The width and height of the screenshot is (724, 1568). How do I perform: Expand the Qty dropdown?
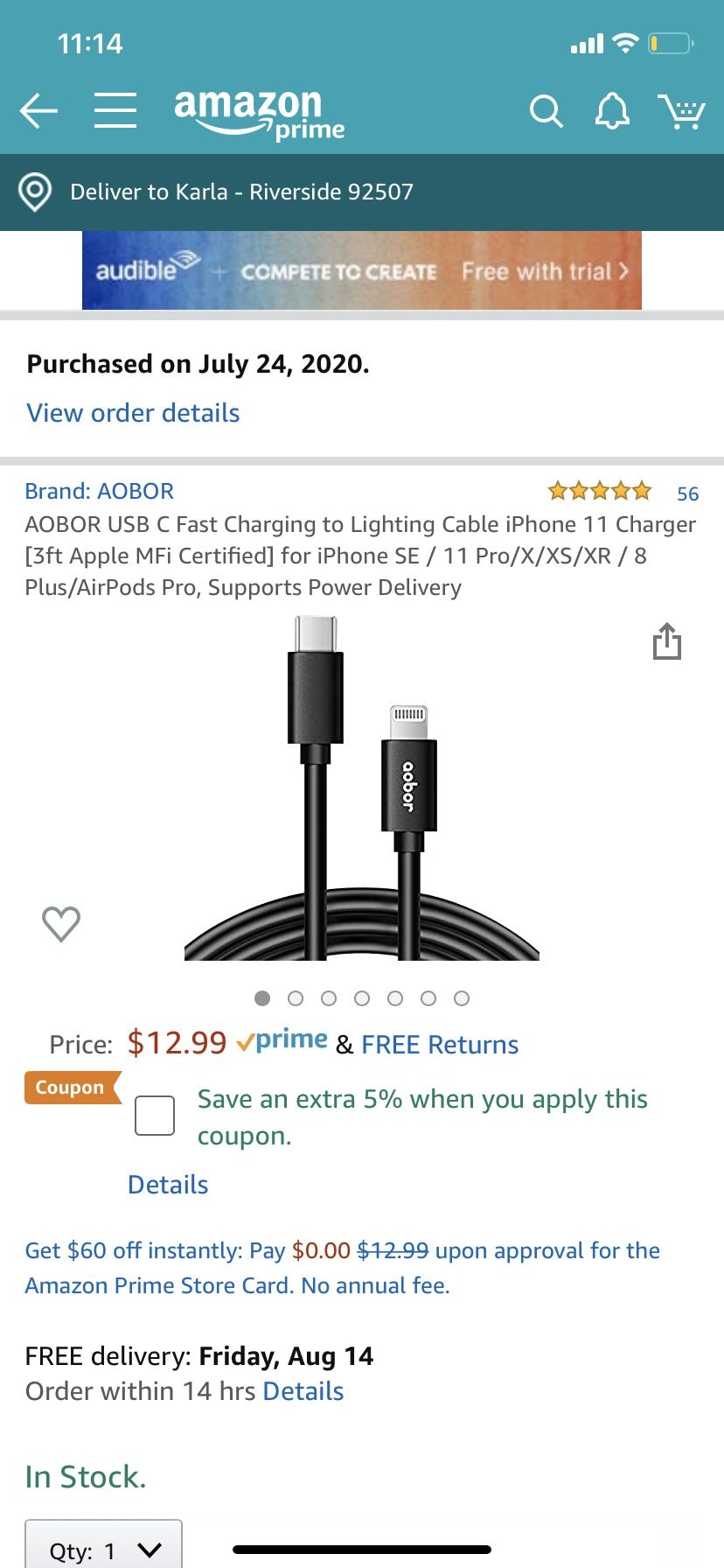tap(103, 1546)
